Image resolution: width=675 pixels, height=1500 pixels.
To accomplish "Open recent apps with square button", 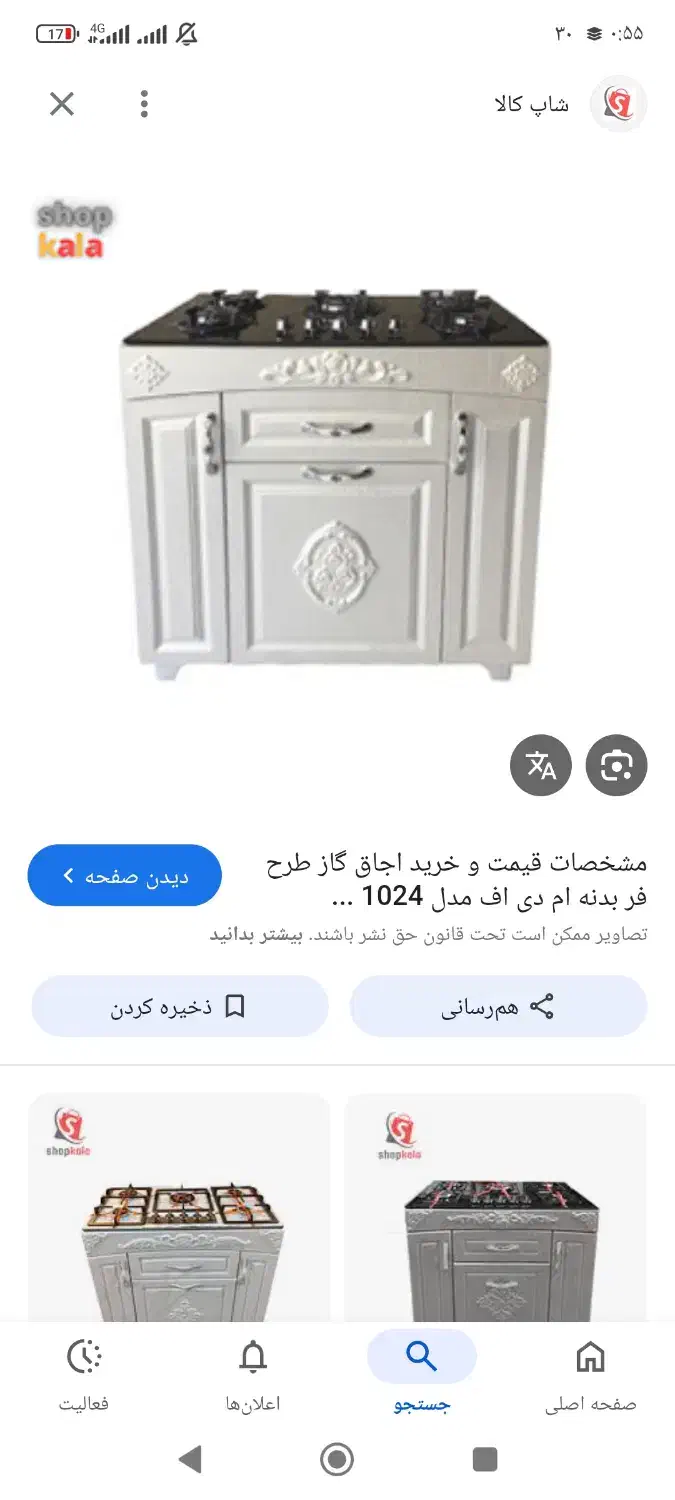I will click(485, 1460).
